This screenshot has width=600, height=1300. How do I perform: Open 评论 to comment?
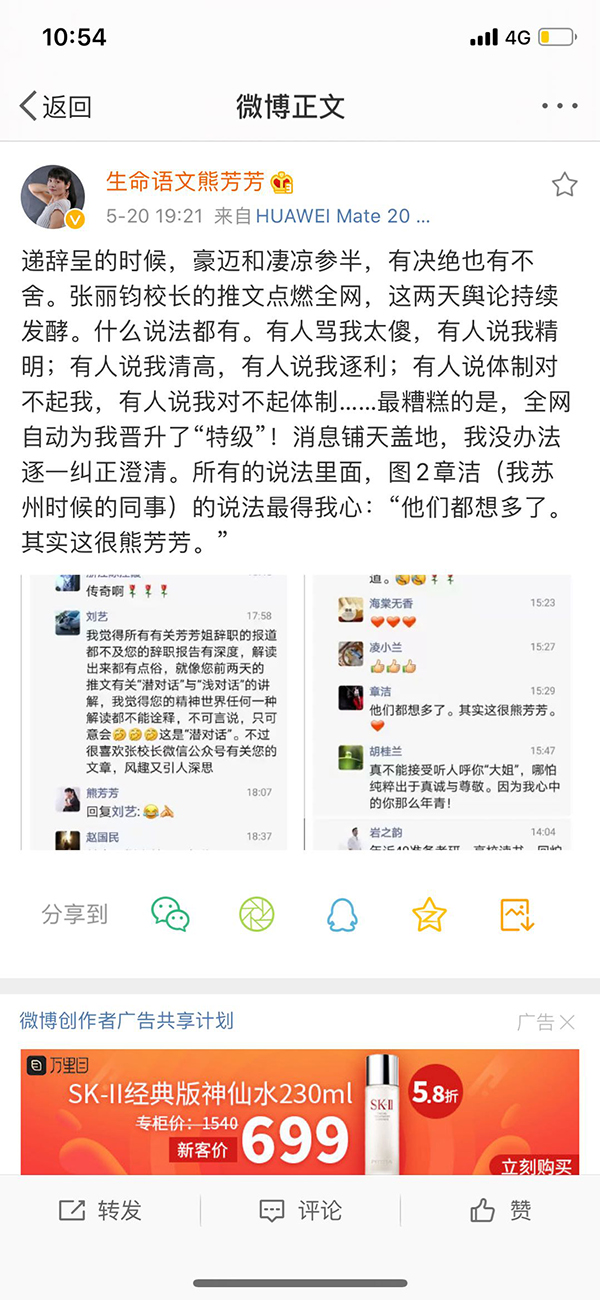pyautogui.click(x=300, y=1211)
